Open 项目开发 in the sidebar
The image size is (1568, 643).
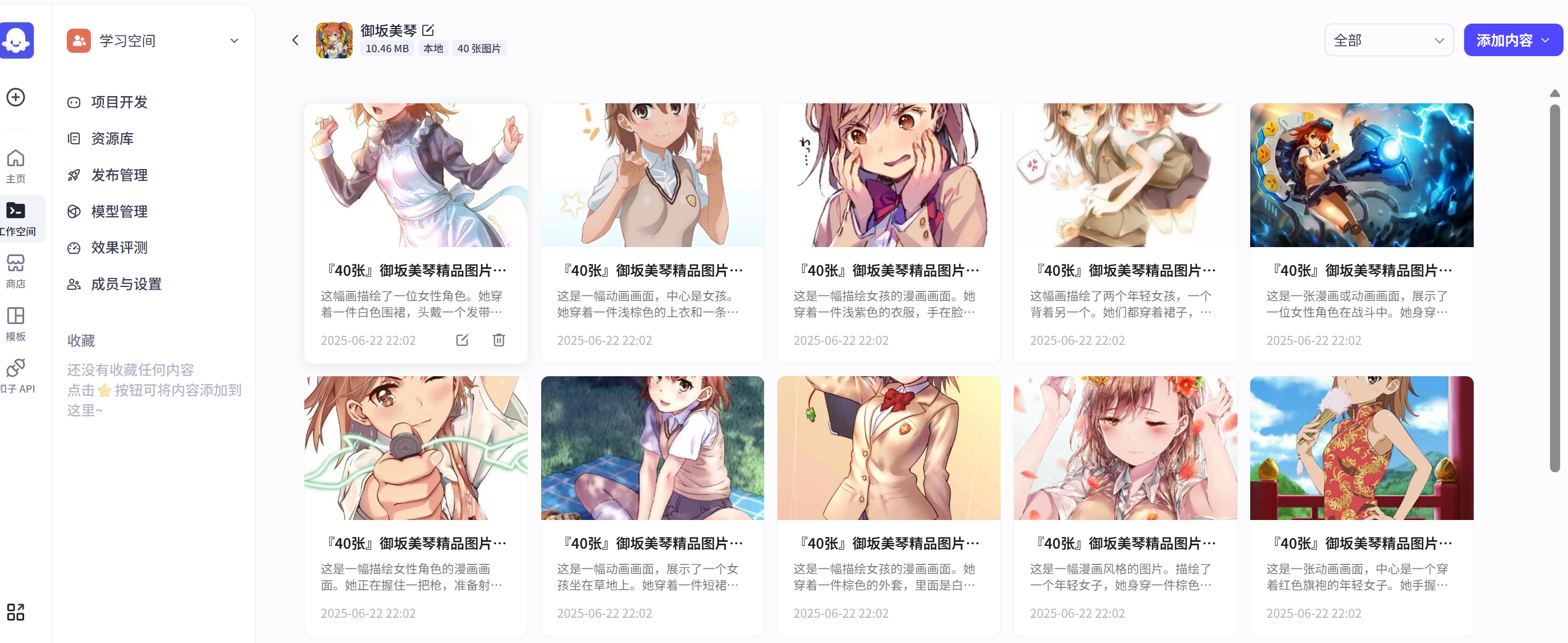(120, 102)
